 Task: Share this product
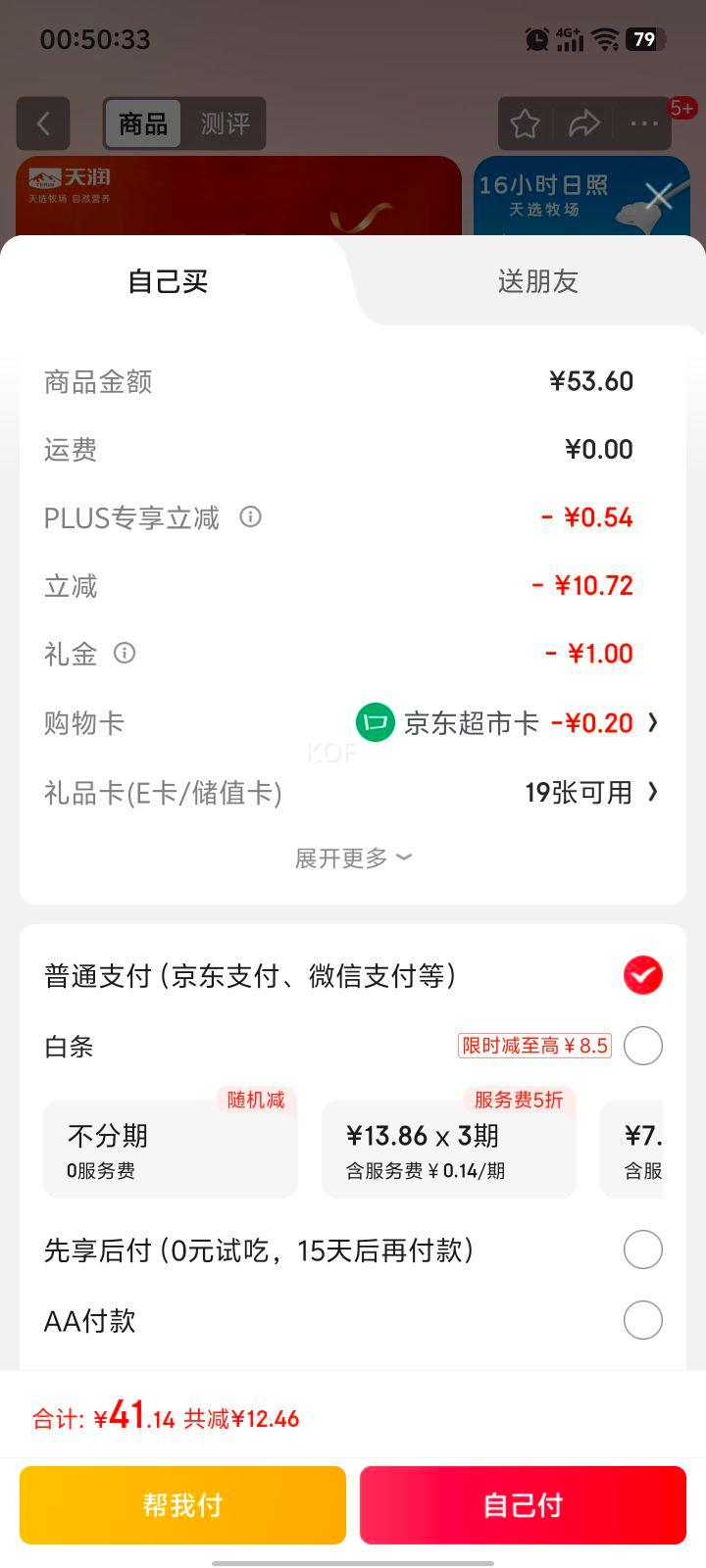(584, 123)
